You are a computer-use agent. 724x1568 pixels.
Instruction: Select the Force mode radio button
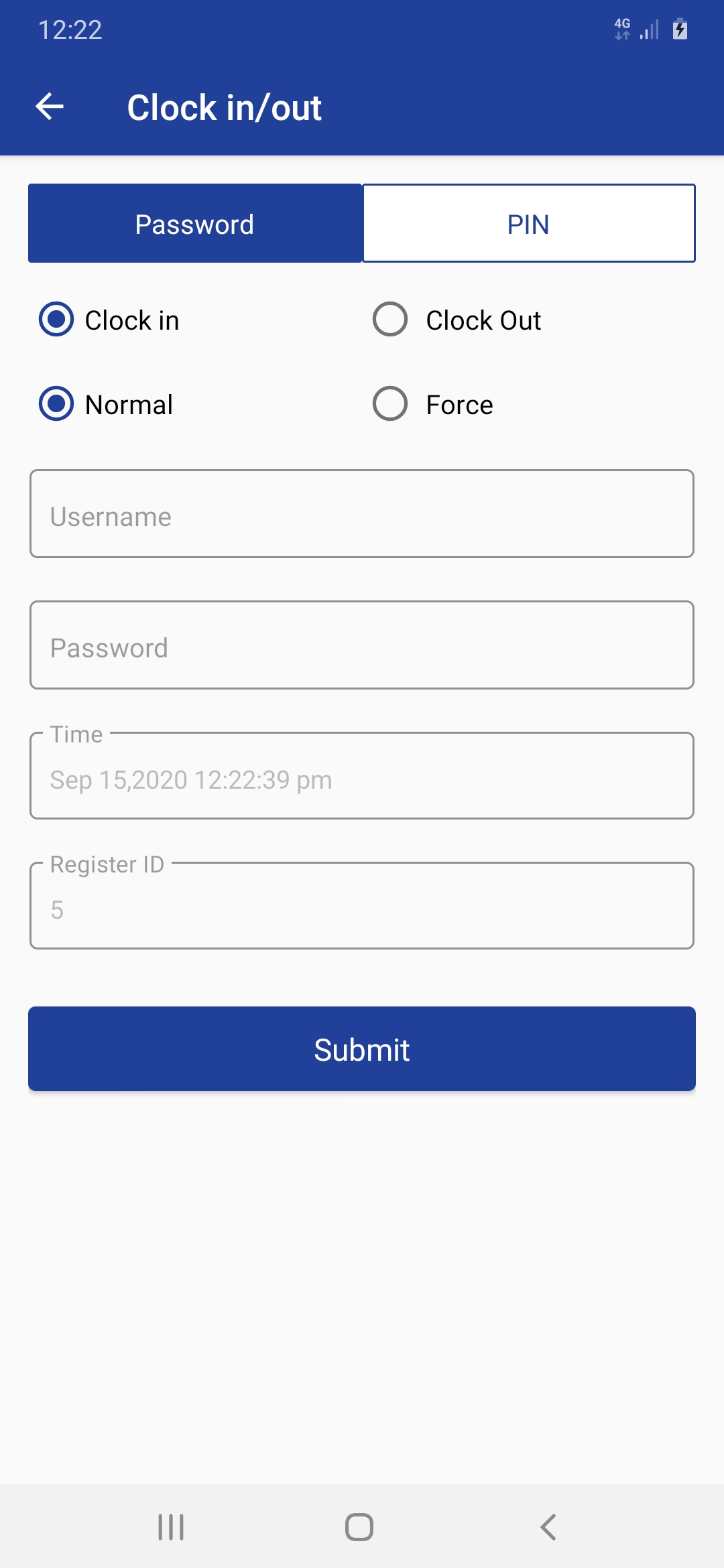point(390,404)
